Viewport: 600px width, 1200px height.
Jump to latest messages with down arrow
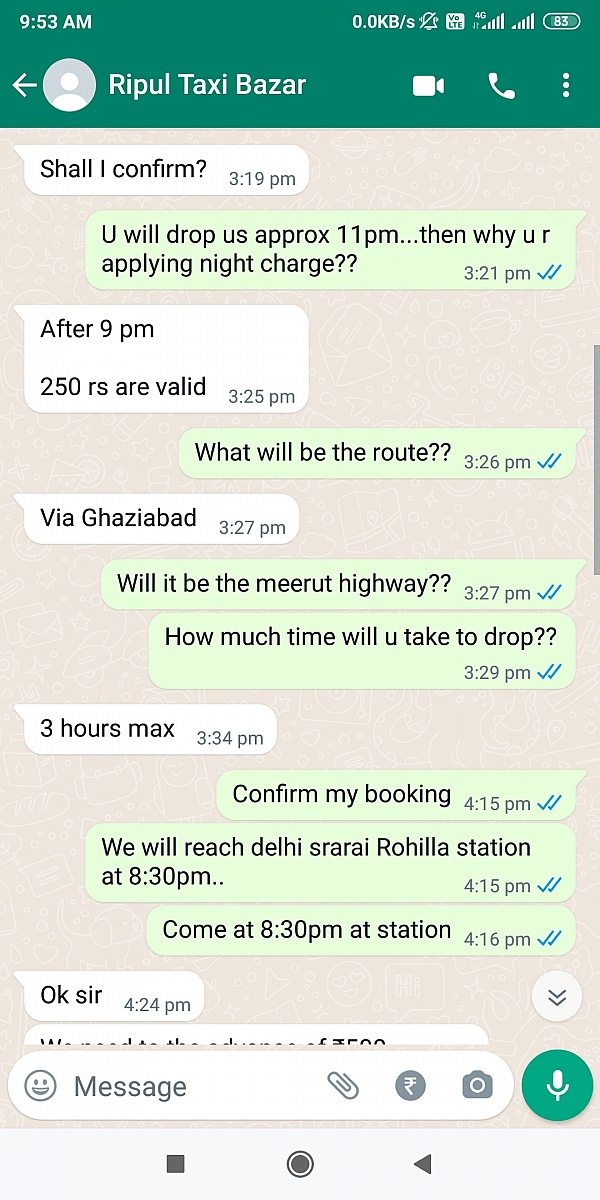557,997
